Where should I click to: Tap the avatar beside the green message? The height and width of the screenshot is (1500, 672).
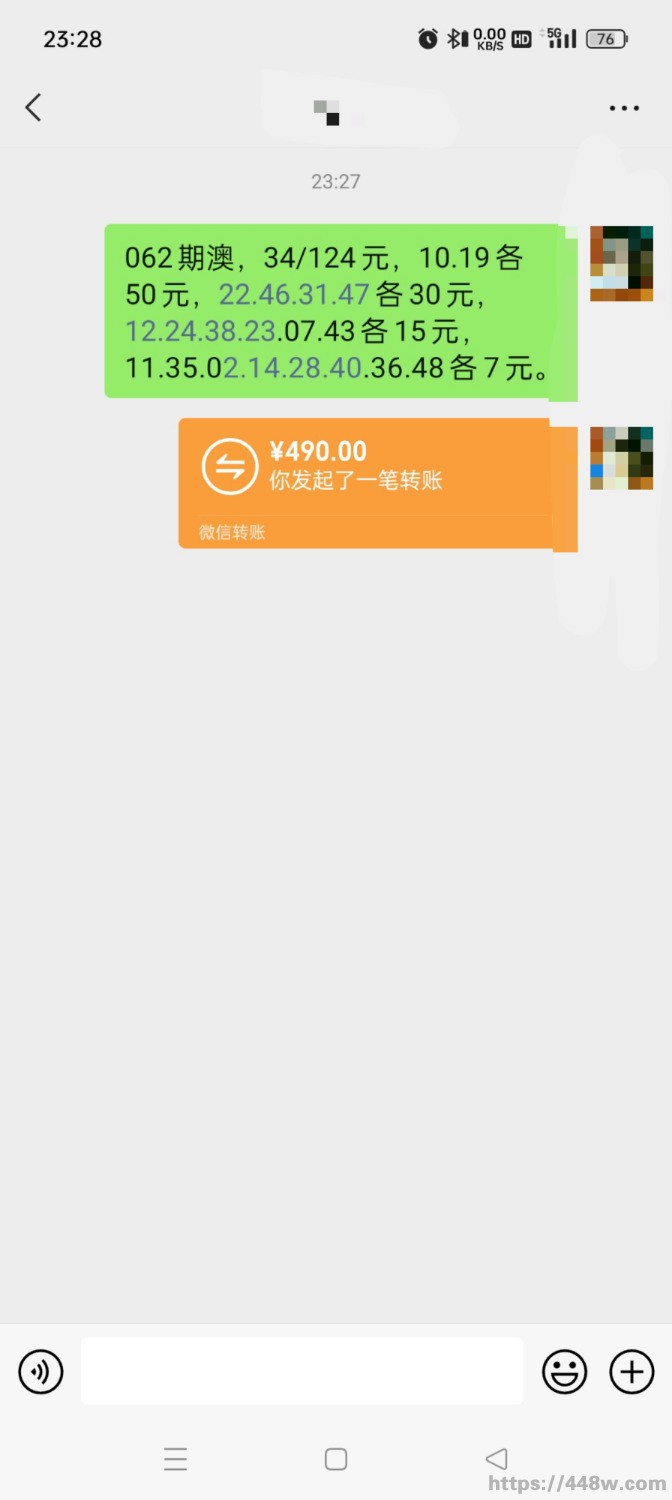click(621, 263)
